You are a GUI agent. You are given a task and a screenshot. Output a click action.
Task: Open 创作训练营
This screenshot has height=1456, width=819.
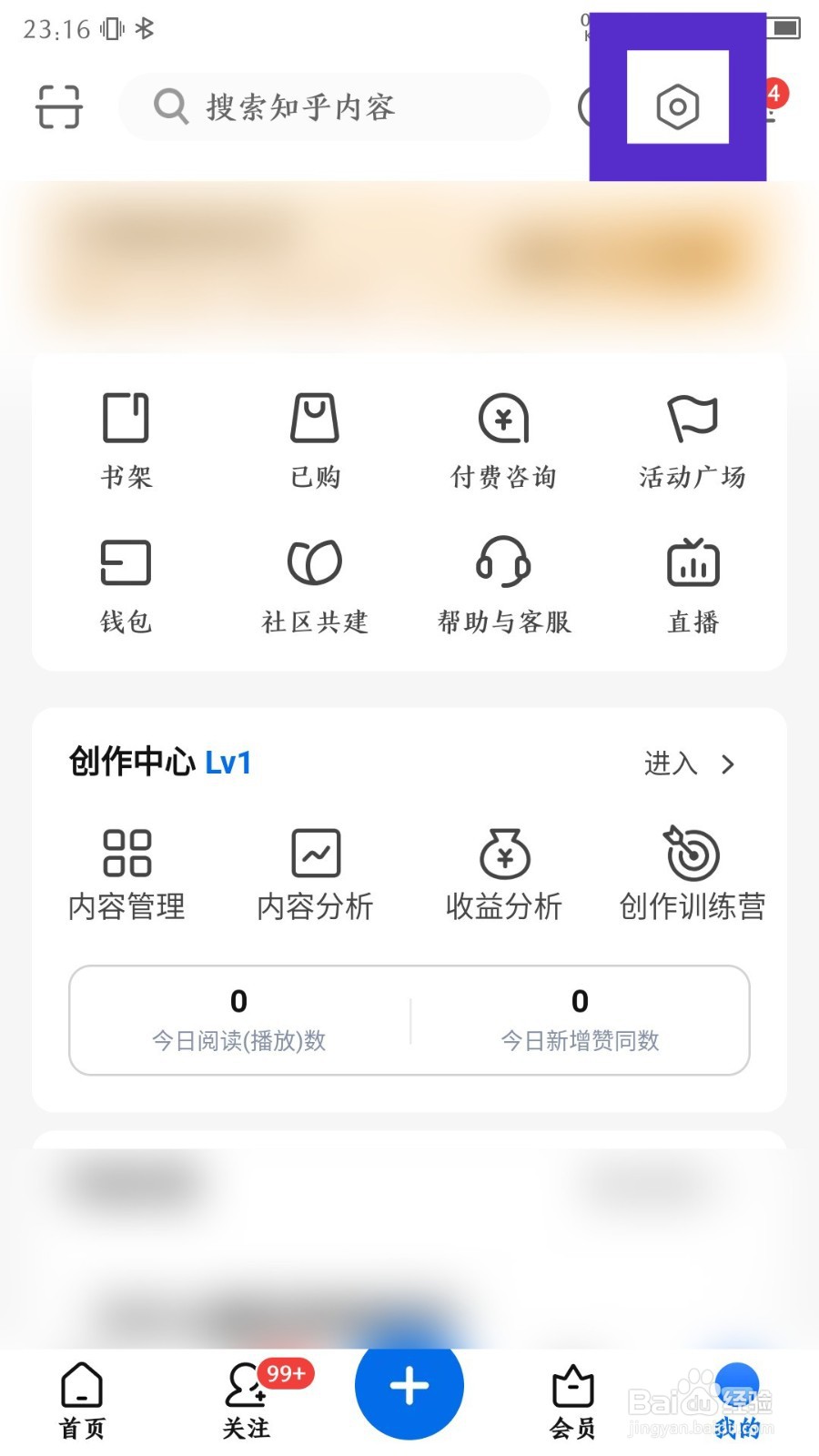[x=693, y=874]
